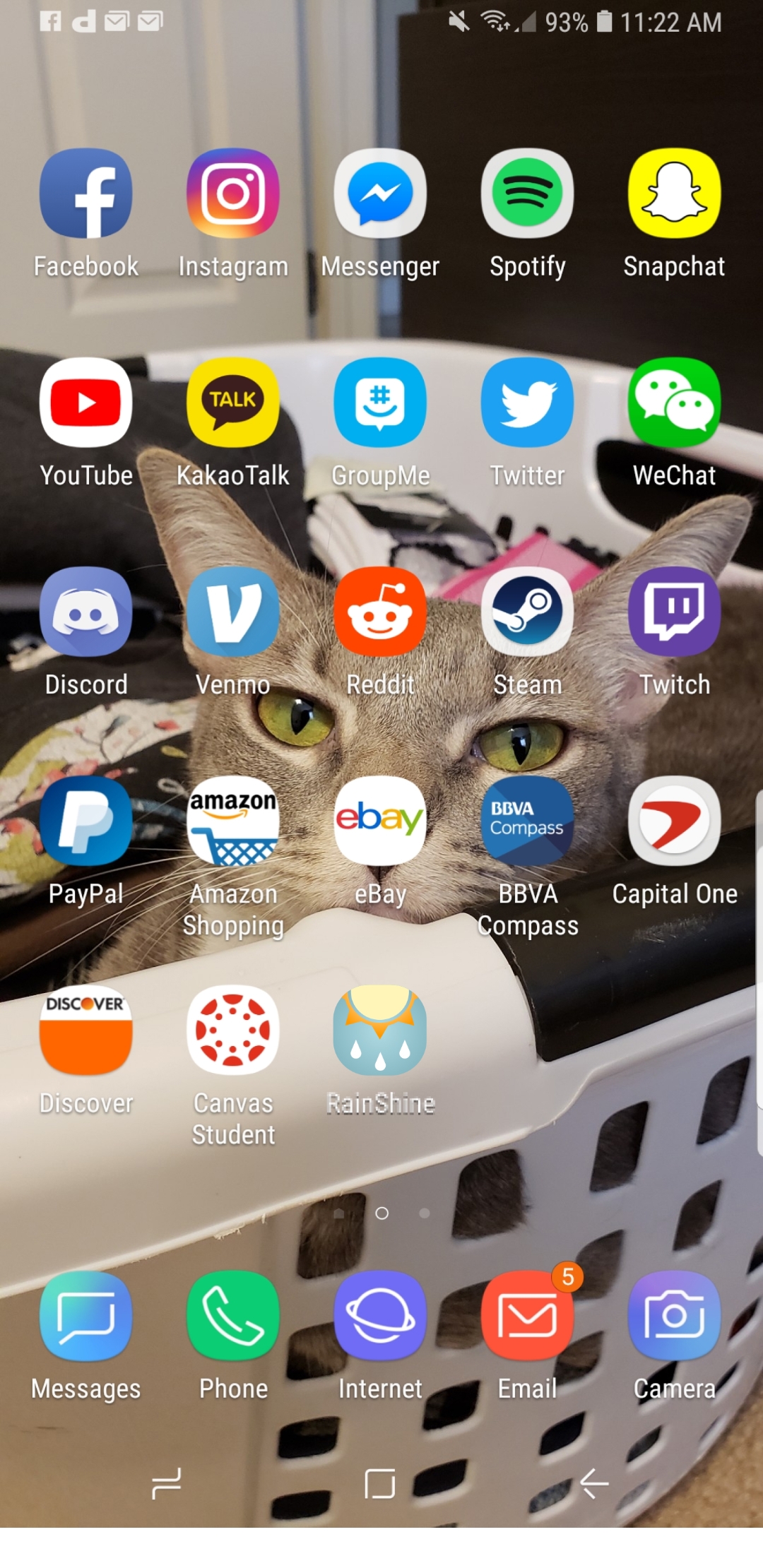Launch Steam
Image resolution: width=763 pixels, height=1568 pixels.
pos(527,612)
